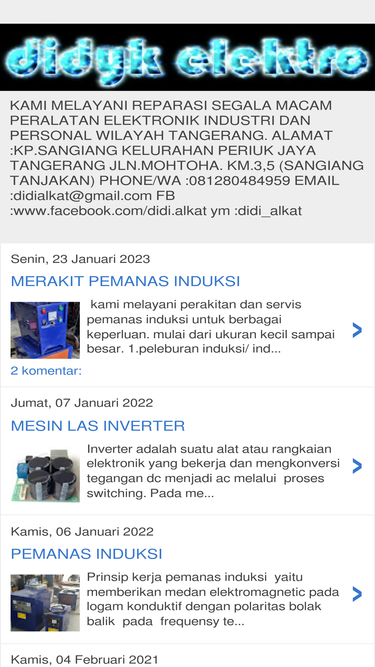
Task: Tap the didyk elektro header banner
Action: click(x=188, y=57)
